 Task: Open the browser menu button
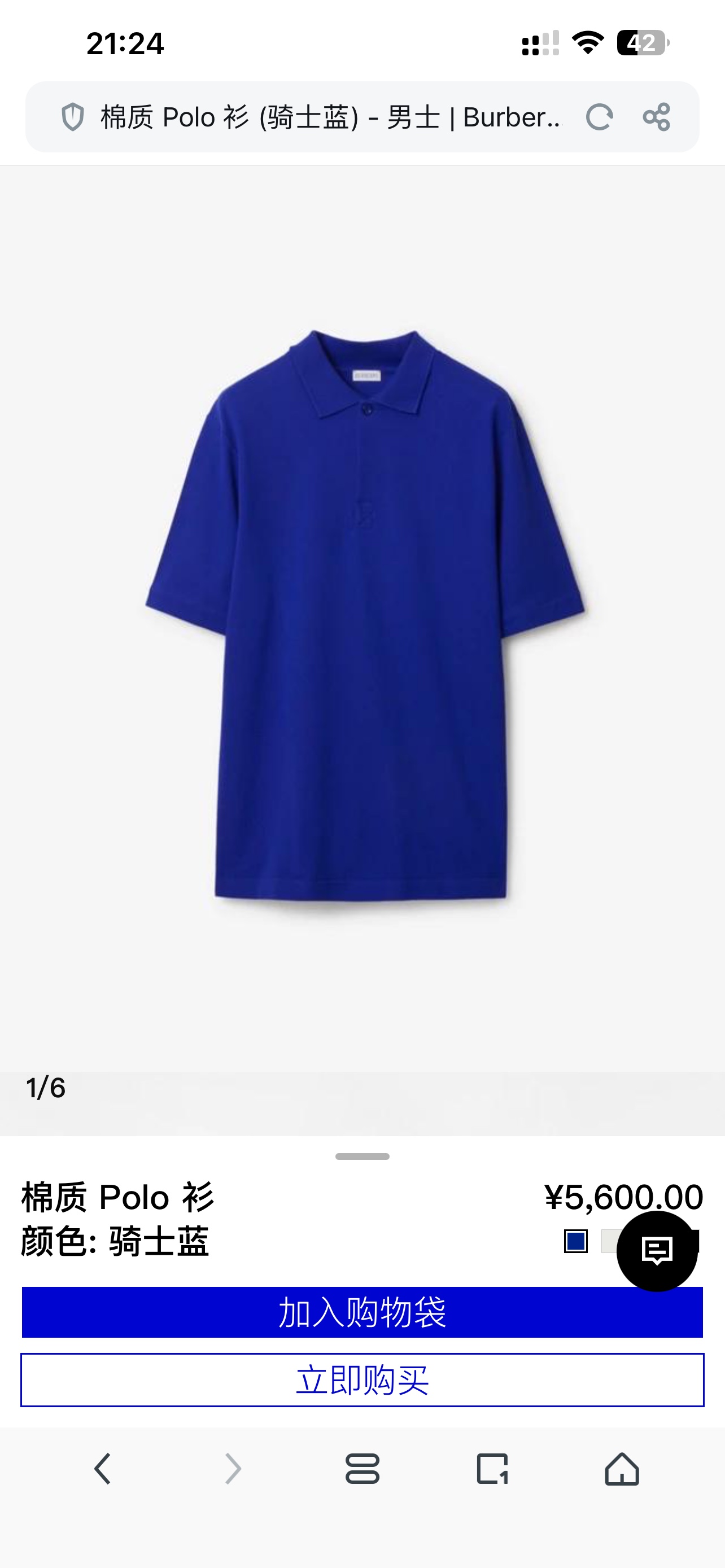tap(362, 1469)
